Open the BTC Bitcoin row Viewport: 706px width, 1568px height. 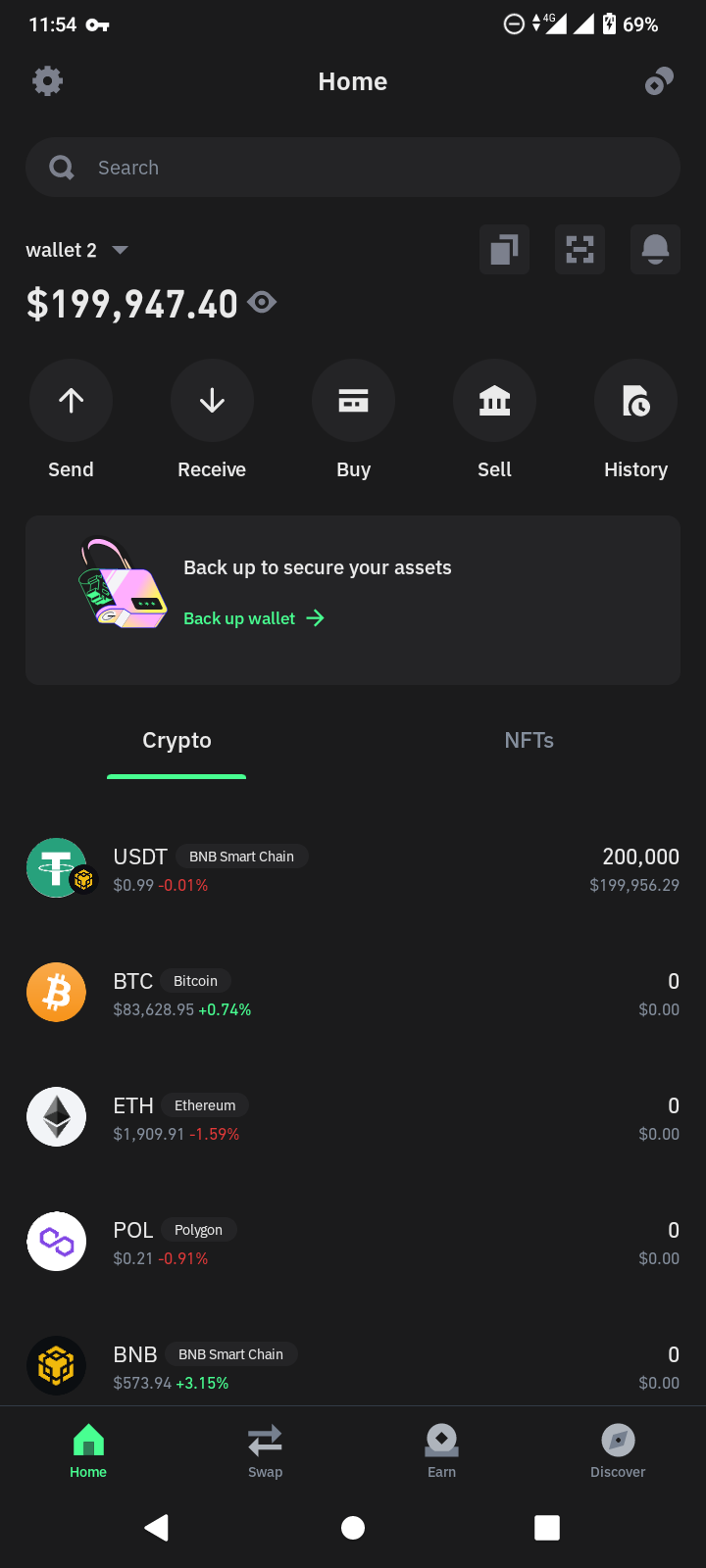tap(353, 993)
